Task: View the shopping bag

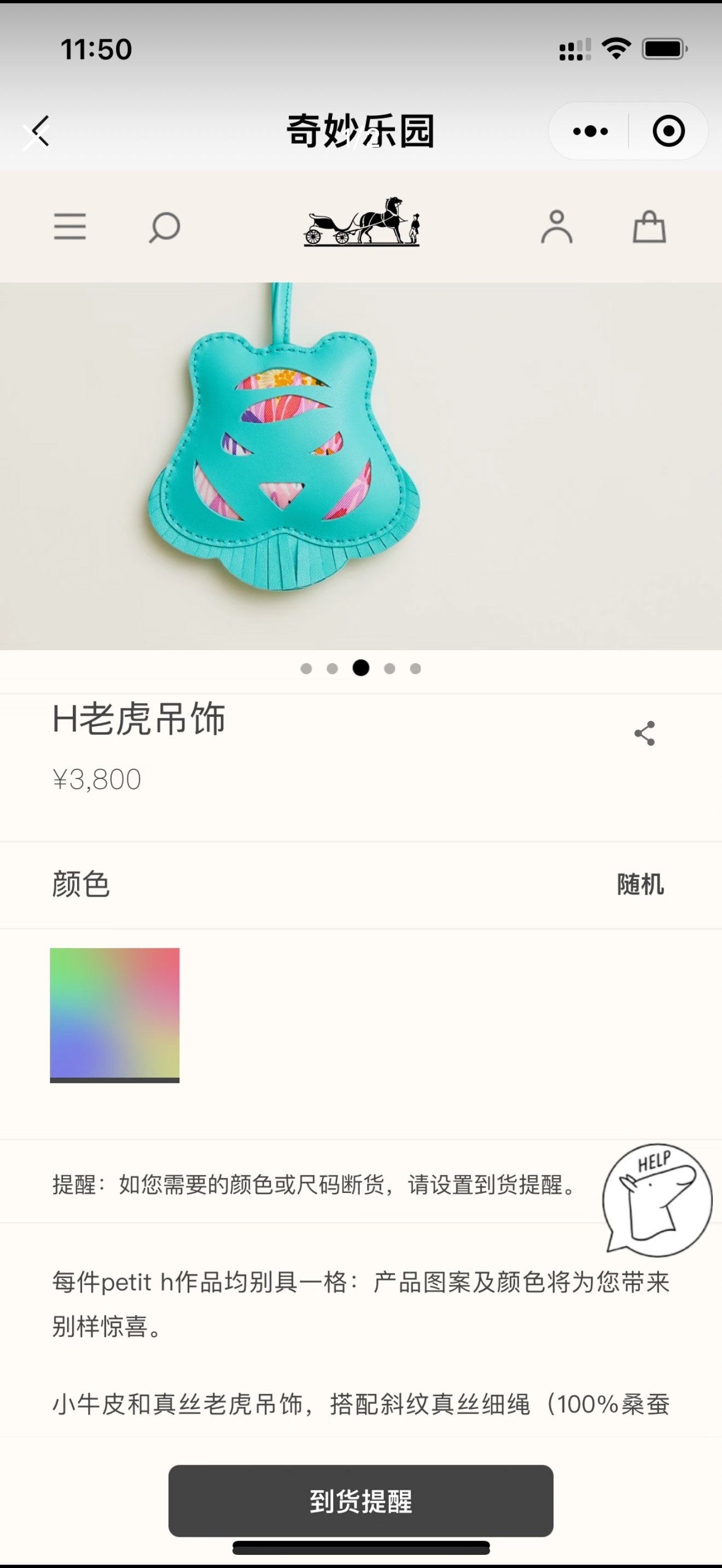Action: tap(649, 227)
